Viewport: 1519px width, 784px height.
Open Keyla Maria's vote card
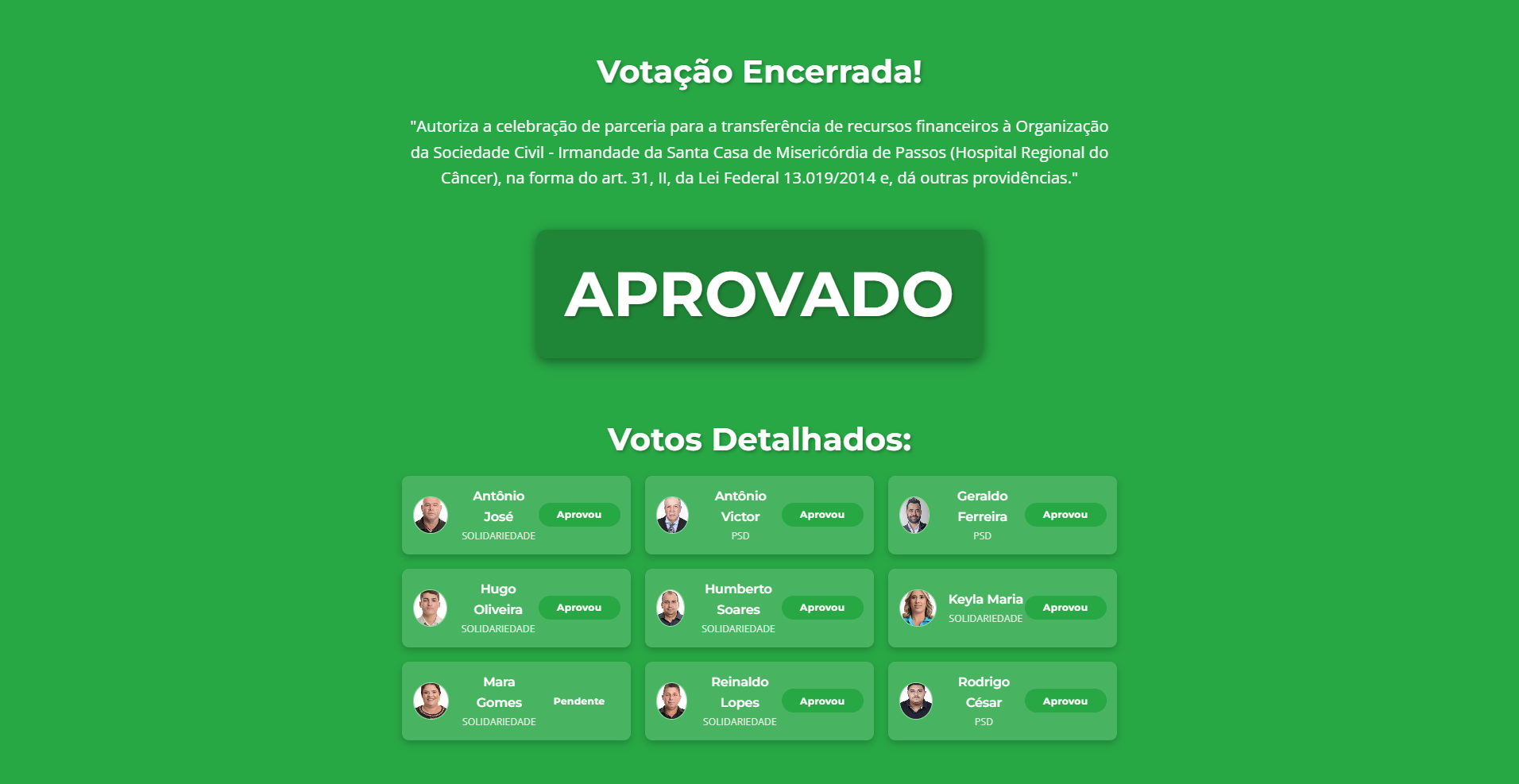click(x=1002, y=608)
